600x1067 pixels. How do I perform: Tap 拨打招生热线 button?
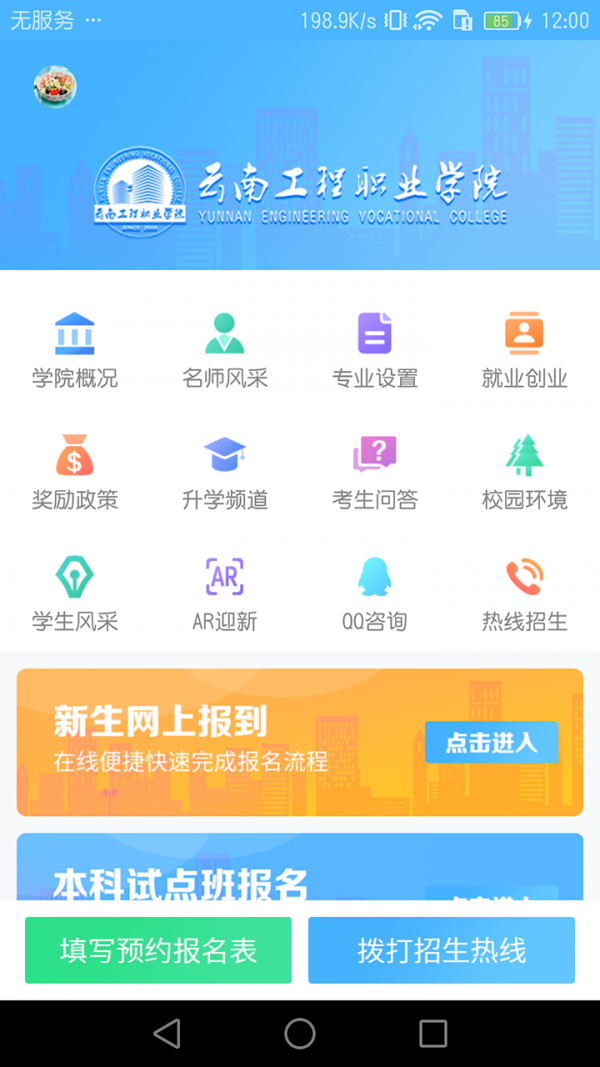click(x=441, y=950)
